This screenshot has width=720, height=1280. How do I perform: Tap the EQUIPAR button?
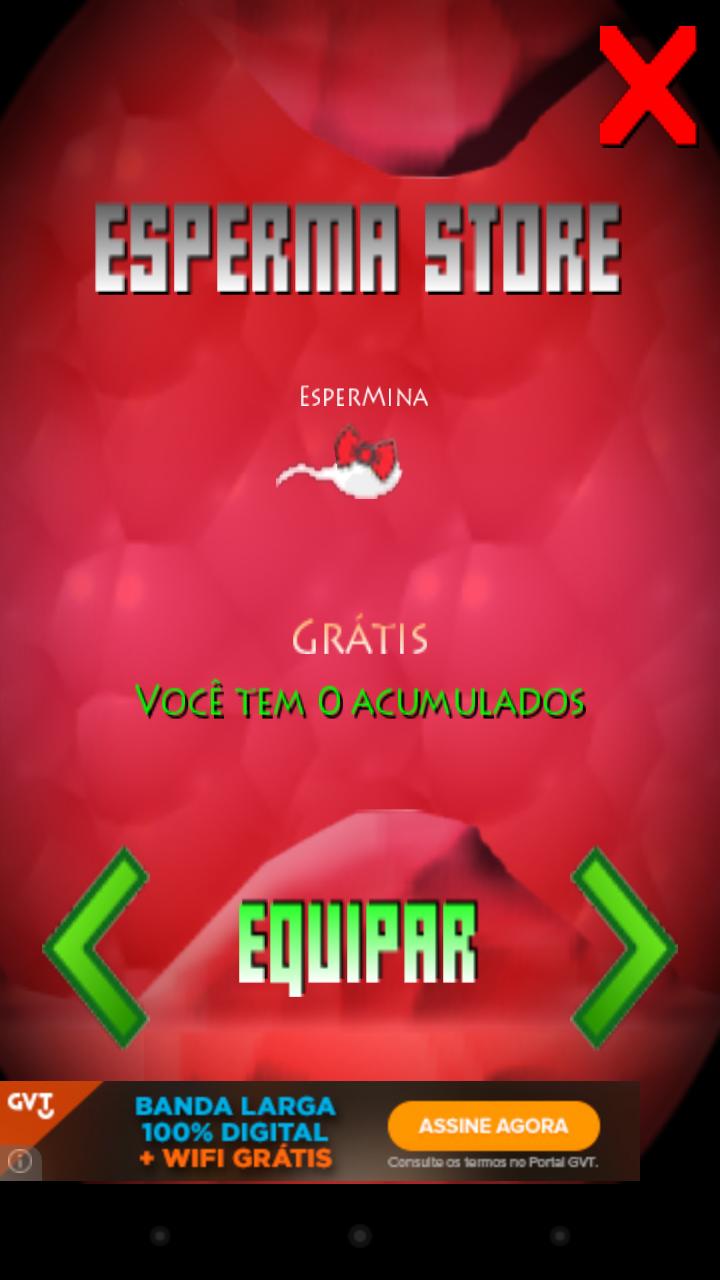click(357, 945)
